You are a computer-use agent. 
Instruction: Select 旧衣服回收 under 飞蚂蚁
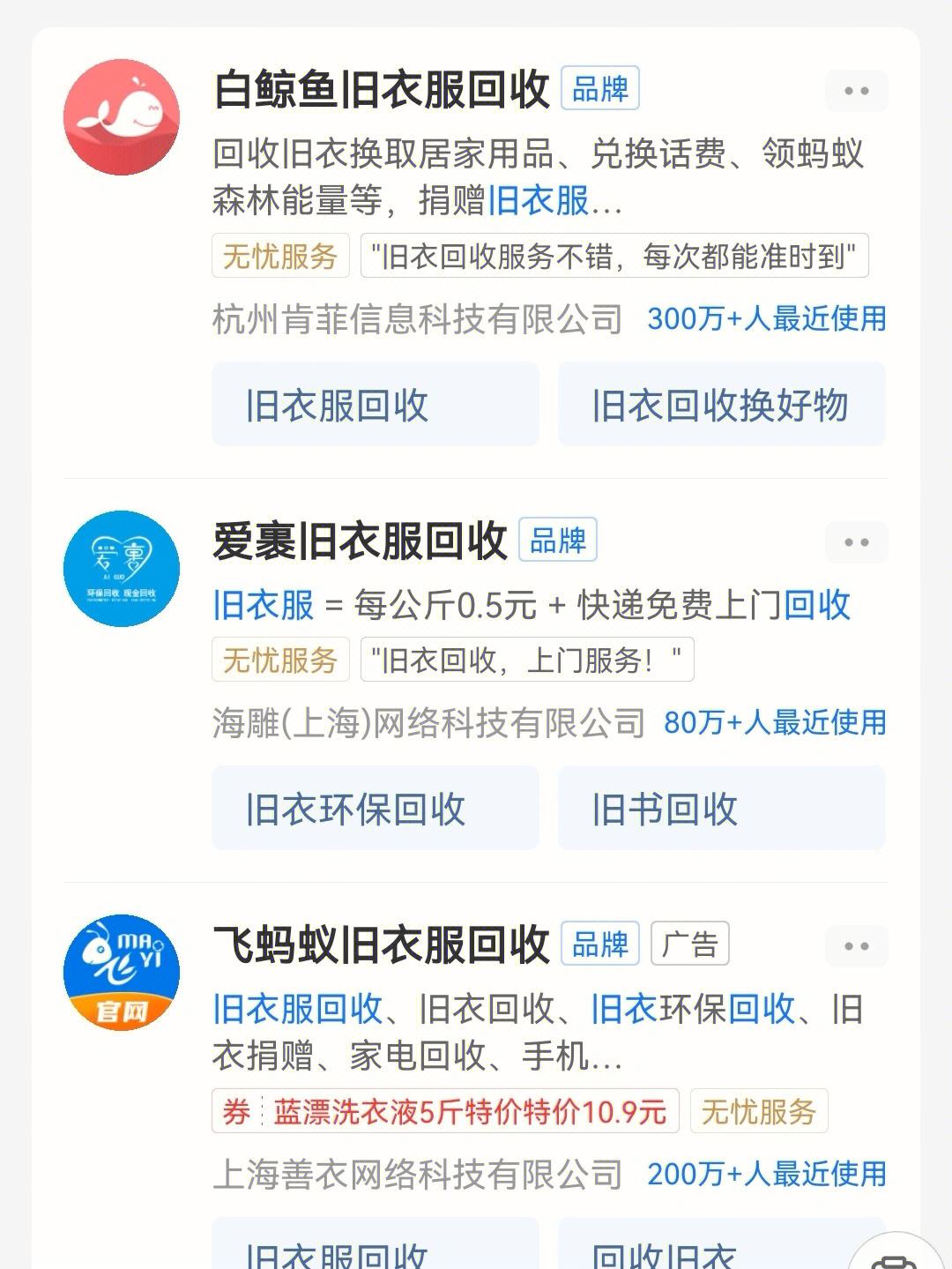tap(375, 1250)
